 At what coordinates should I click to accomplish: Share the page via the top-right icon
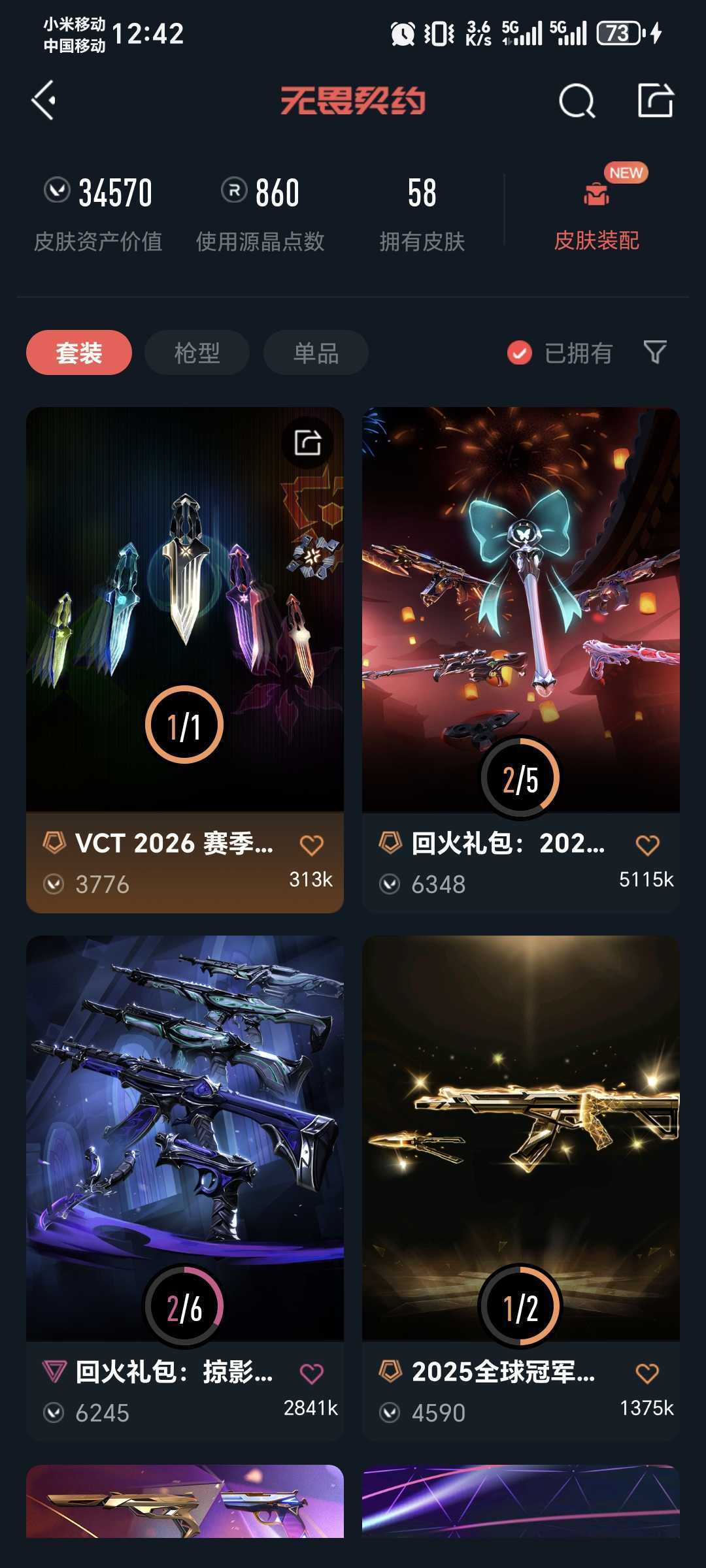click(655, 101)
